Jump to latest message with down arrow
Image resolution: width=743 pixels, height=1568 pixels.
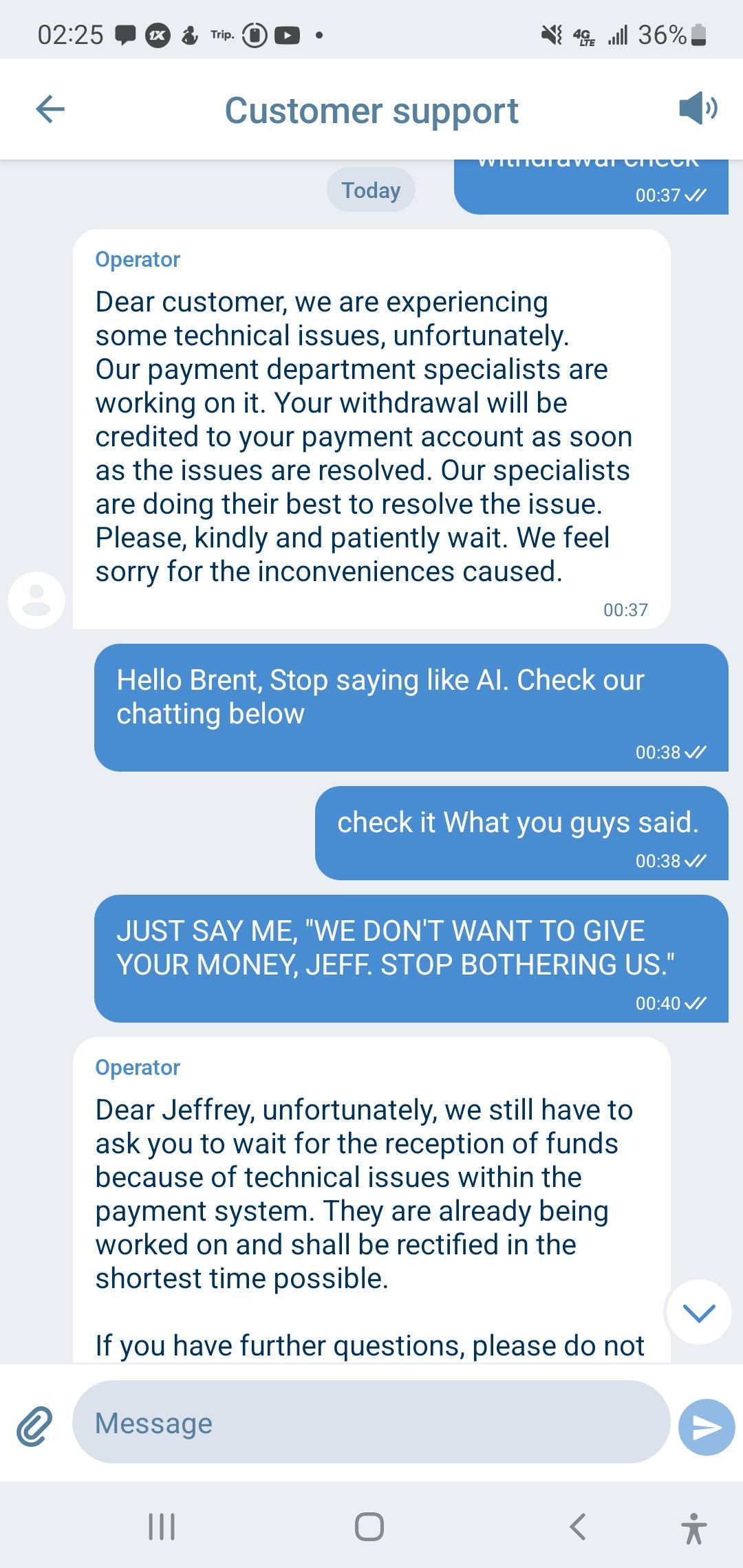click(699, 1312)
